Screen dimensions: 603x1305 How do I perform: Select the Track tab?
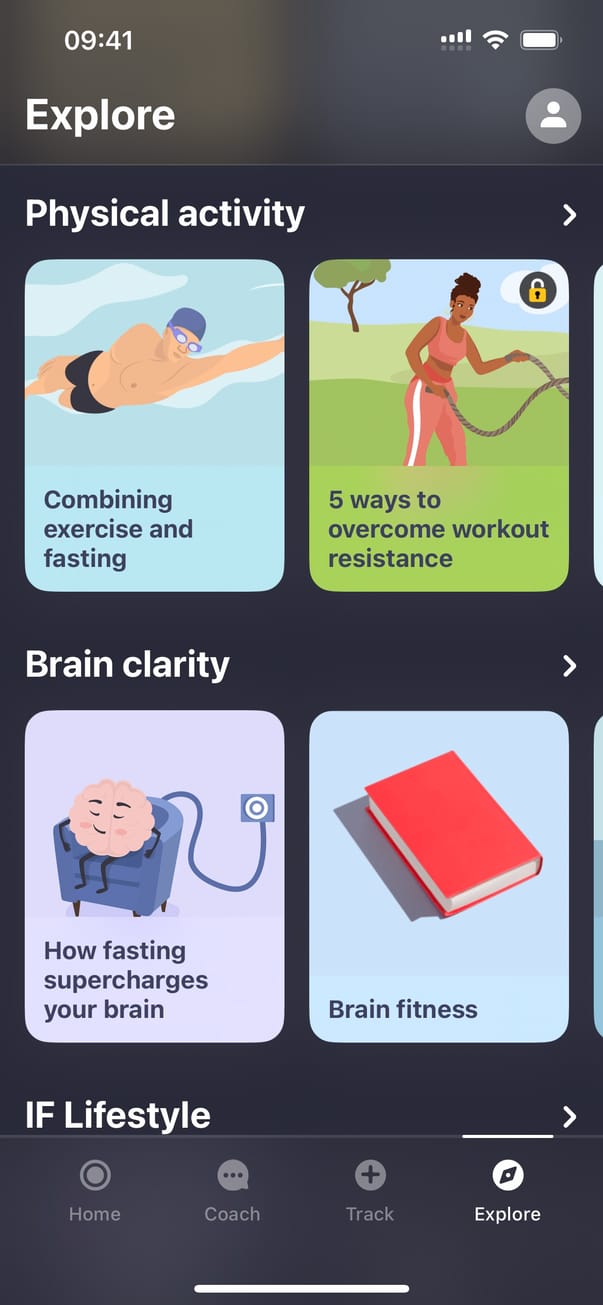(370, 1191)
